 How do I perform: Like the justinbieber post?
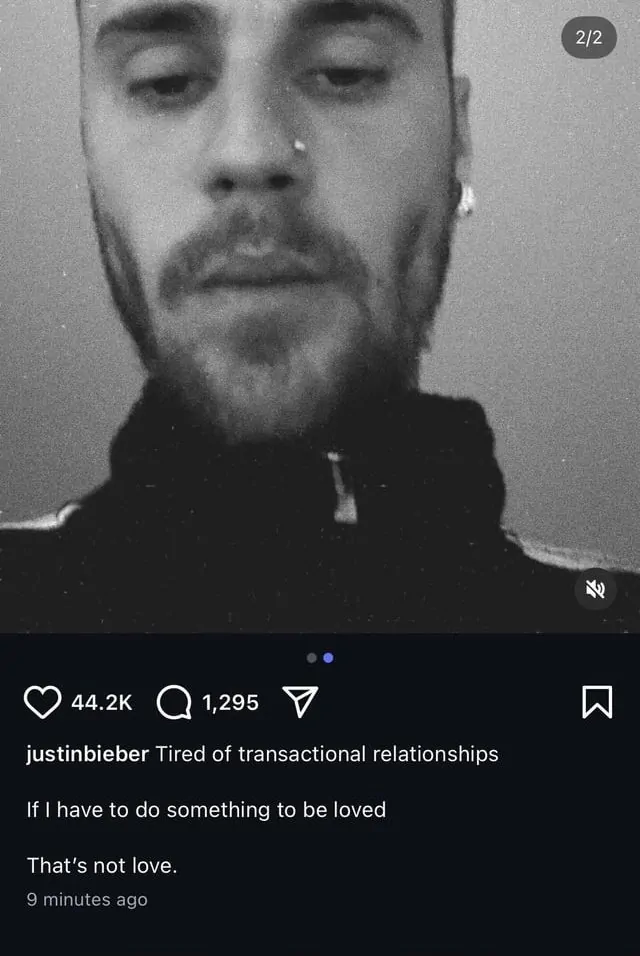pos(42,702)
